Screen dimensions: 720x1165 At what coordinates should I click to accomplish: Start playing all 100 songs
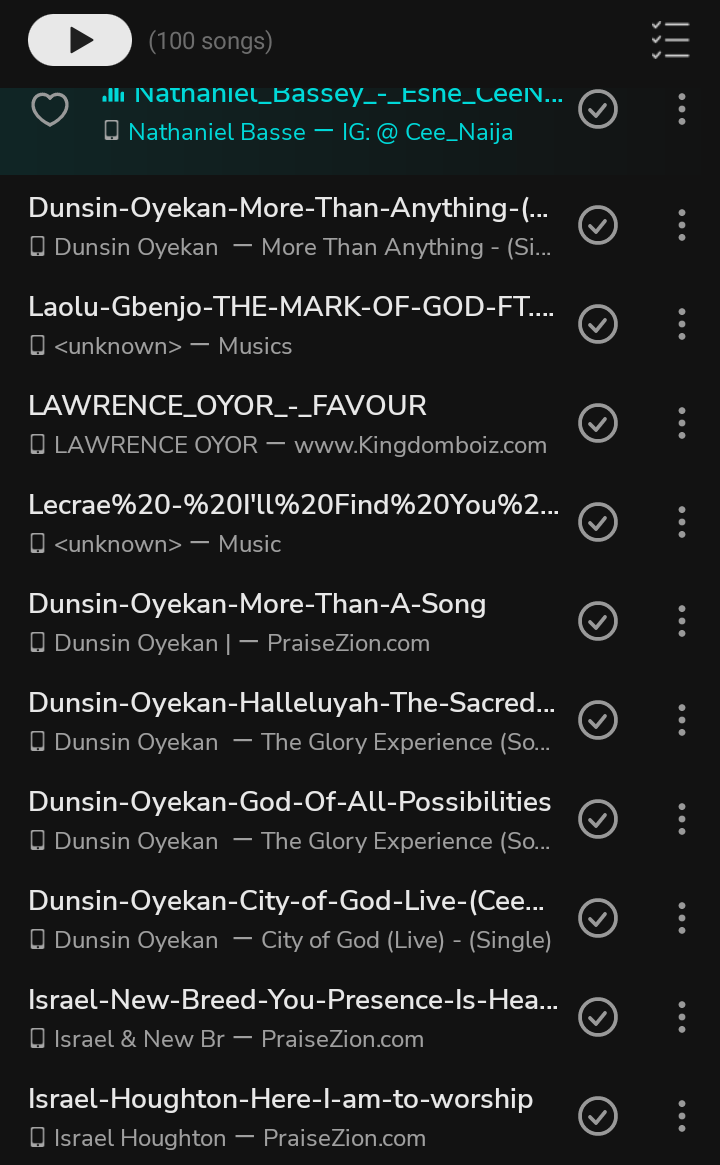[80, 40]
